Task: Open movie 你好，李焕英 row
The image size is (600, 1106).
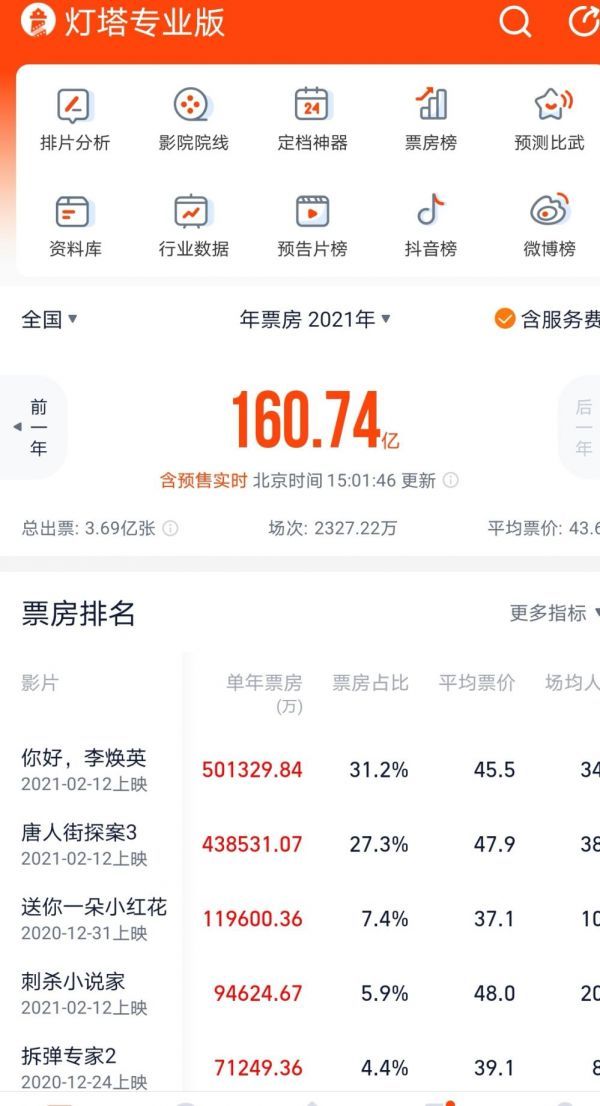Action: click(x=300, y=770)
